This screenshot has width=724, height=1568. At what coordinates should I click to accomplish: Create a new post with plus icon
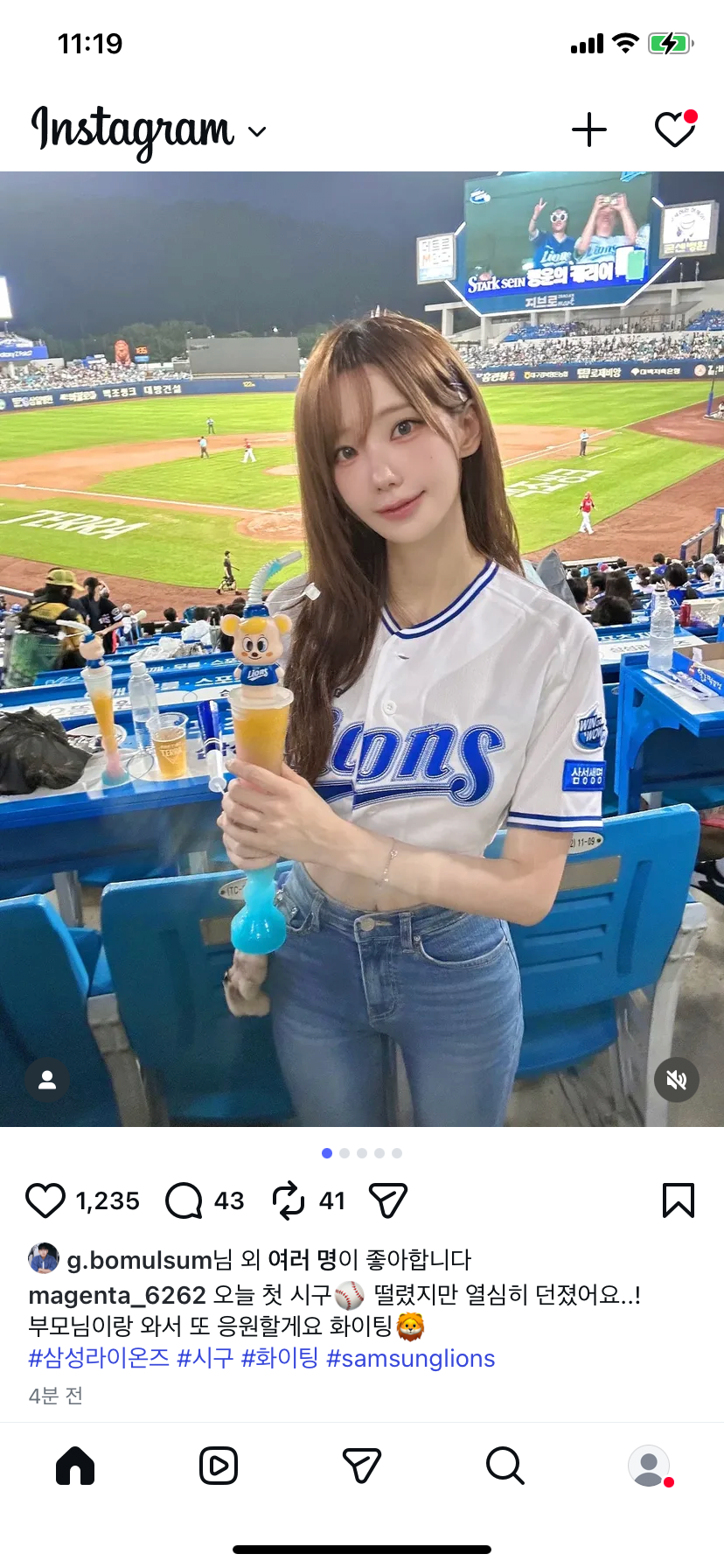[x=589, y=129]
